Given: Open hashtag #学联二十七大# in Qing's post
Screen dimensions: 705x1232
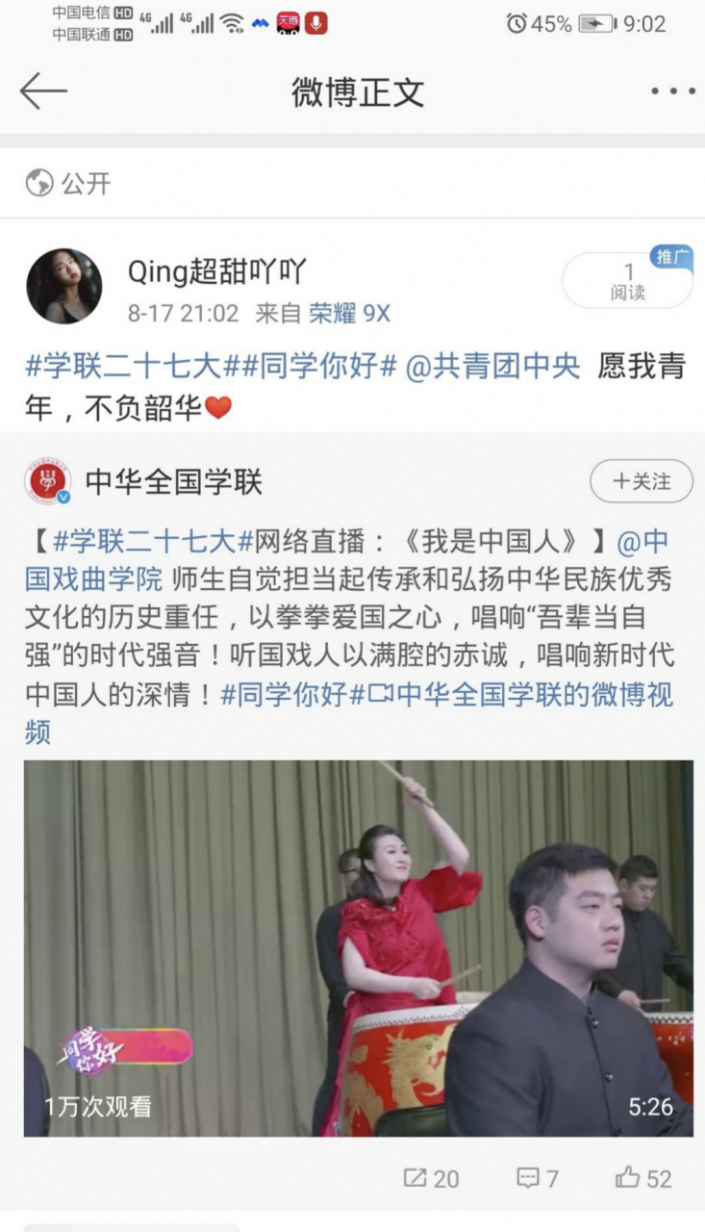Looking at the screenshot, I should [123, 367].
